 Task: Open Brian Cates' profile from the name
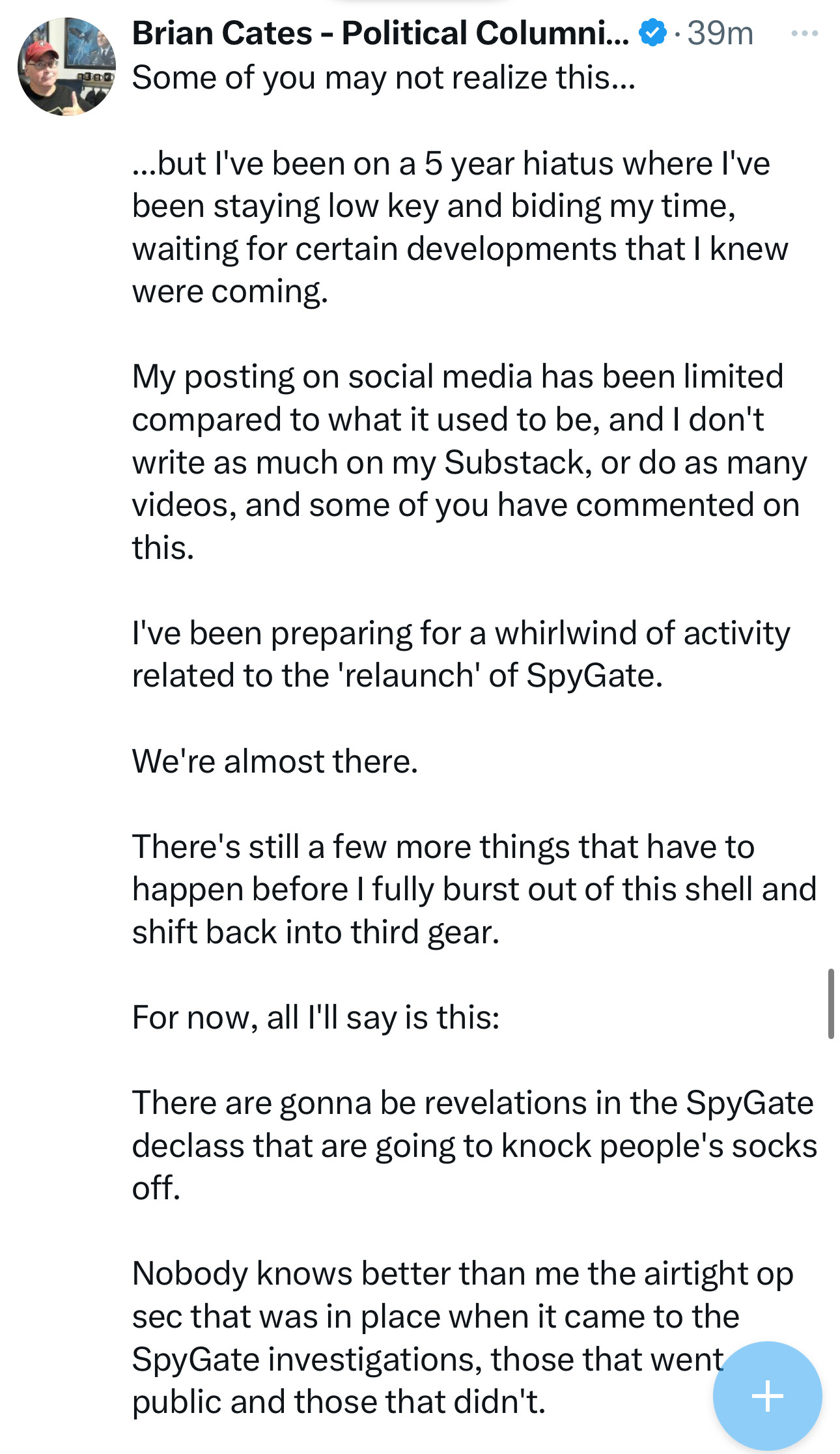point(380,33)
